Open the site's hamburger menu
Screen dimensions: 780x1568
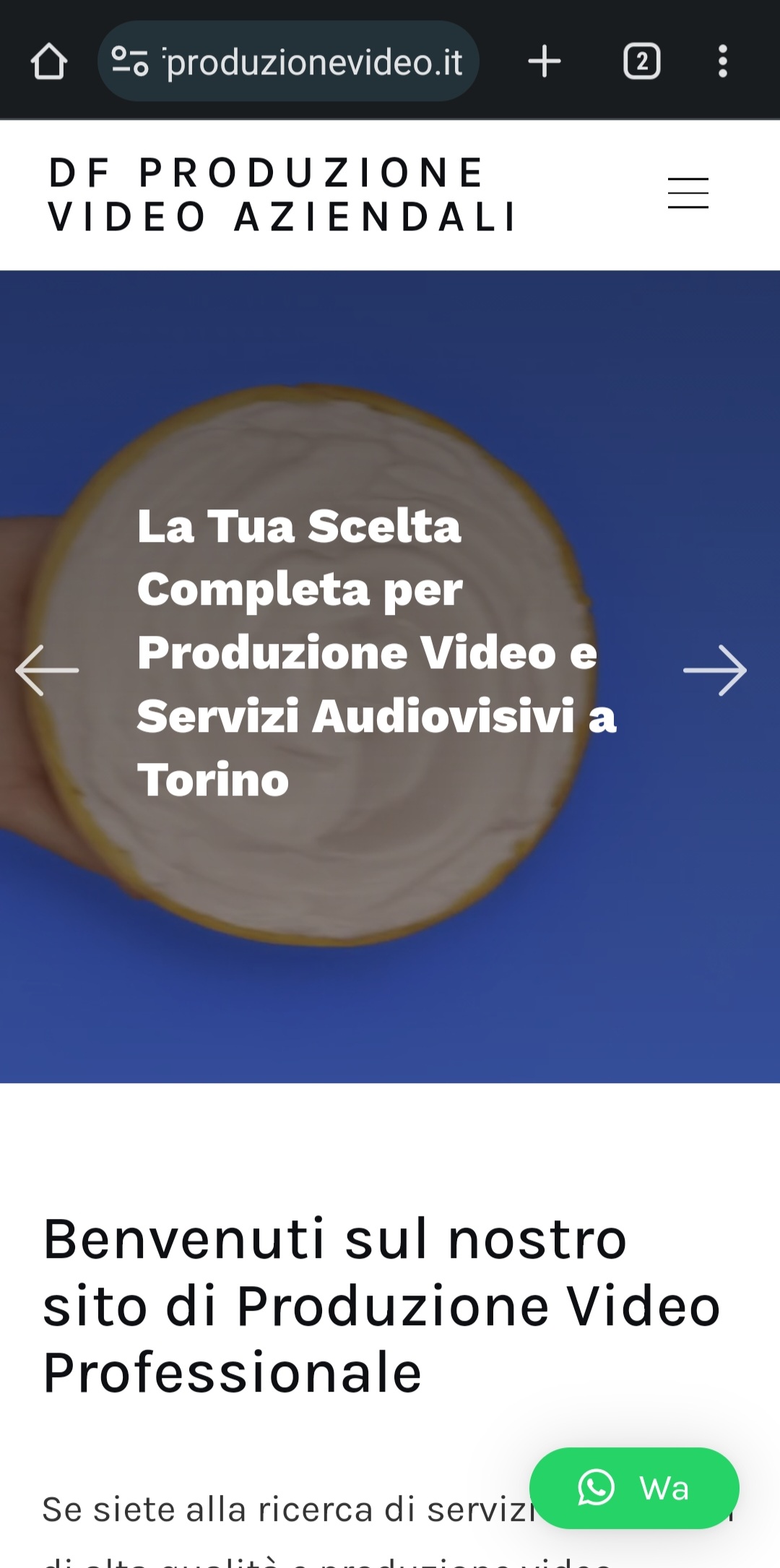688,194
